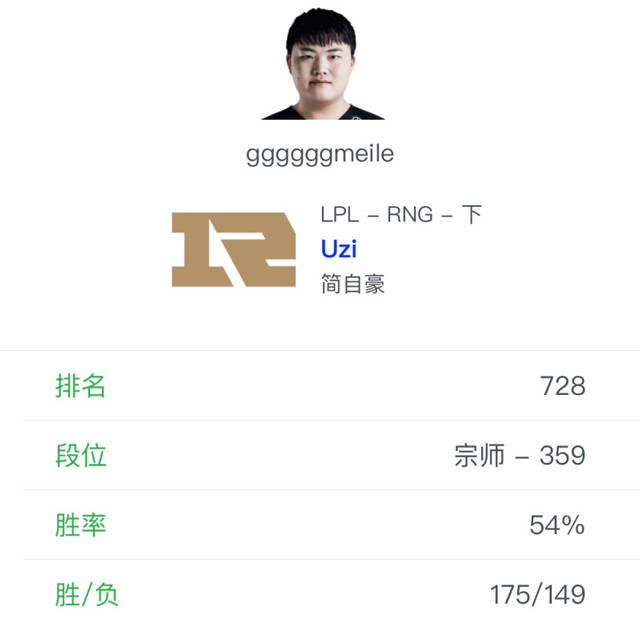Viewport: 640px width, 617px height.
Task: Open the blue Uzi player link
Action: (339, 248)
